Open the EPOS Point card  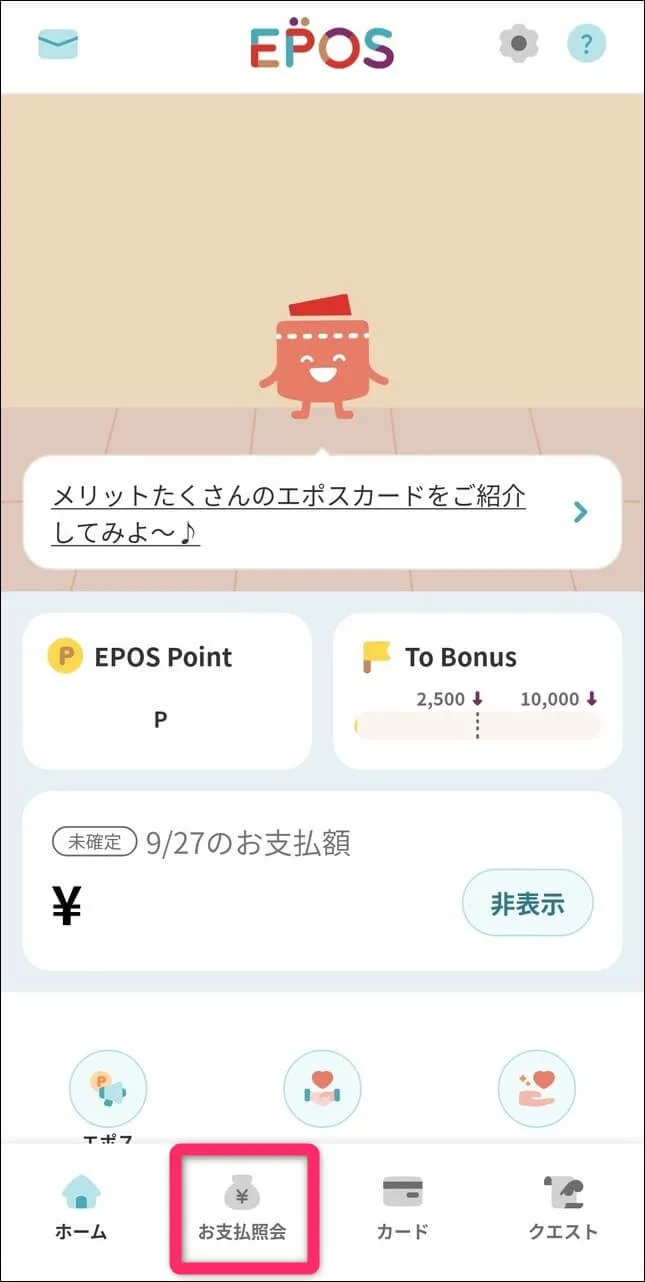[x=167, y=691]
